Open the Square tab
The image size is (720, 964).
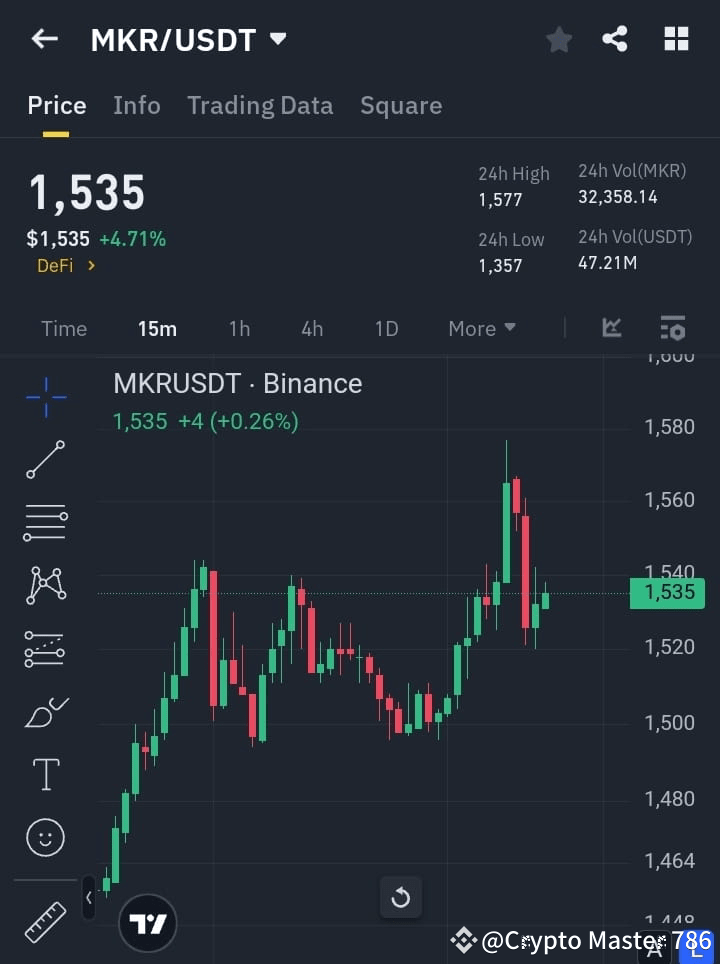coord(401,105)
